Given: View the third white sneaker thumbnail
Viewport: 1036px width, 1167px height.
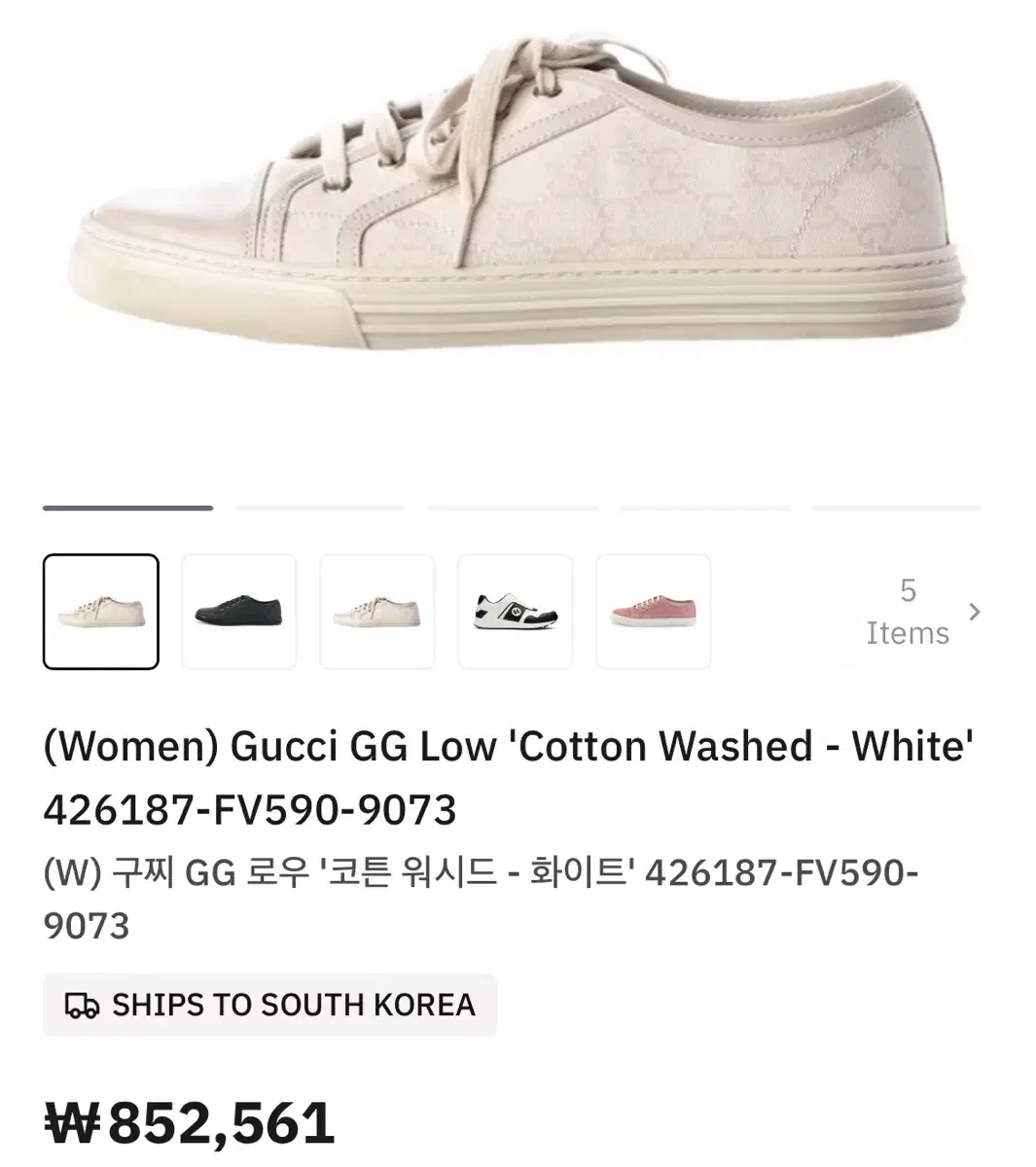Looking at the screenshot, I should point(377,612).
